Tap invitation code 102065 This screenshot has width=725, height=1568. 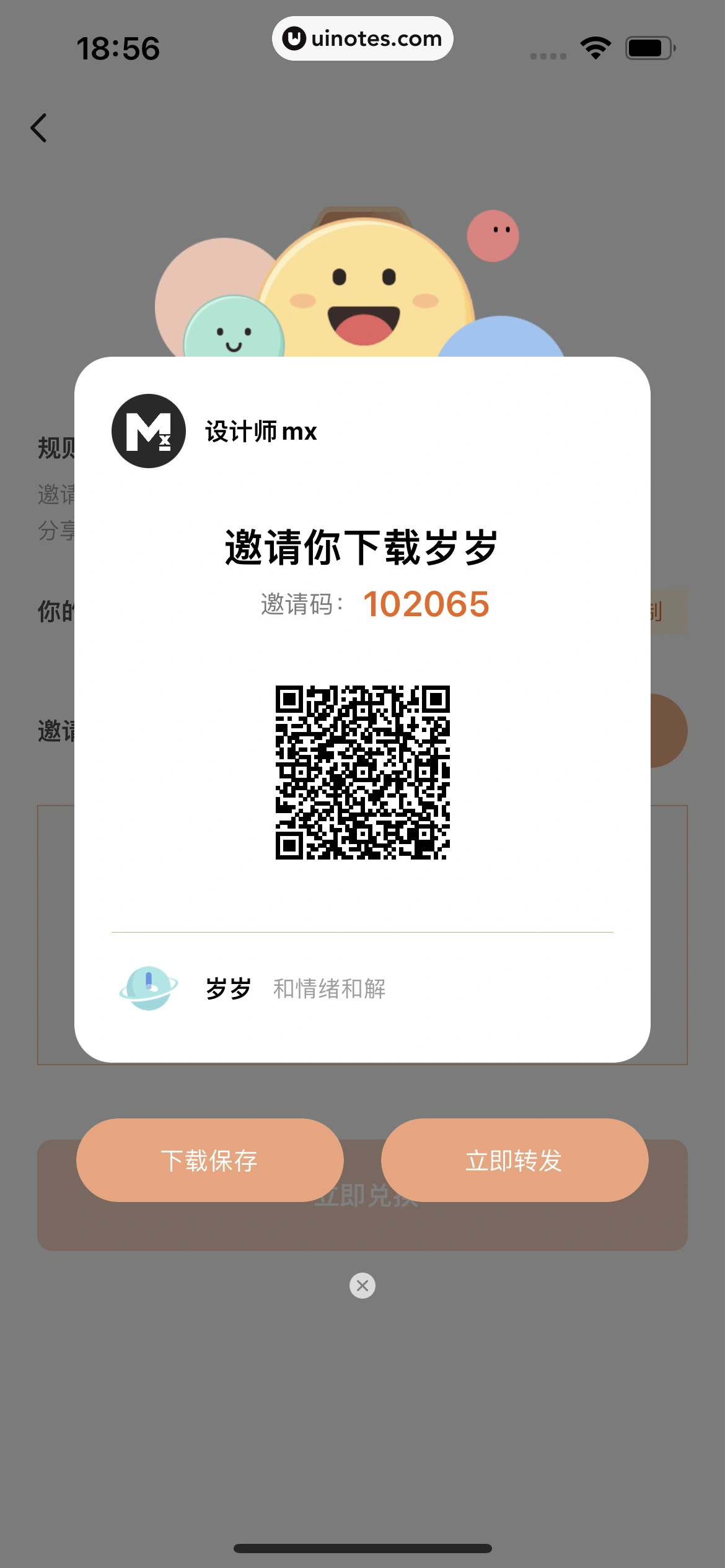point(426,602)
